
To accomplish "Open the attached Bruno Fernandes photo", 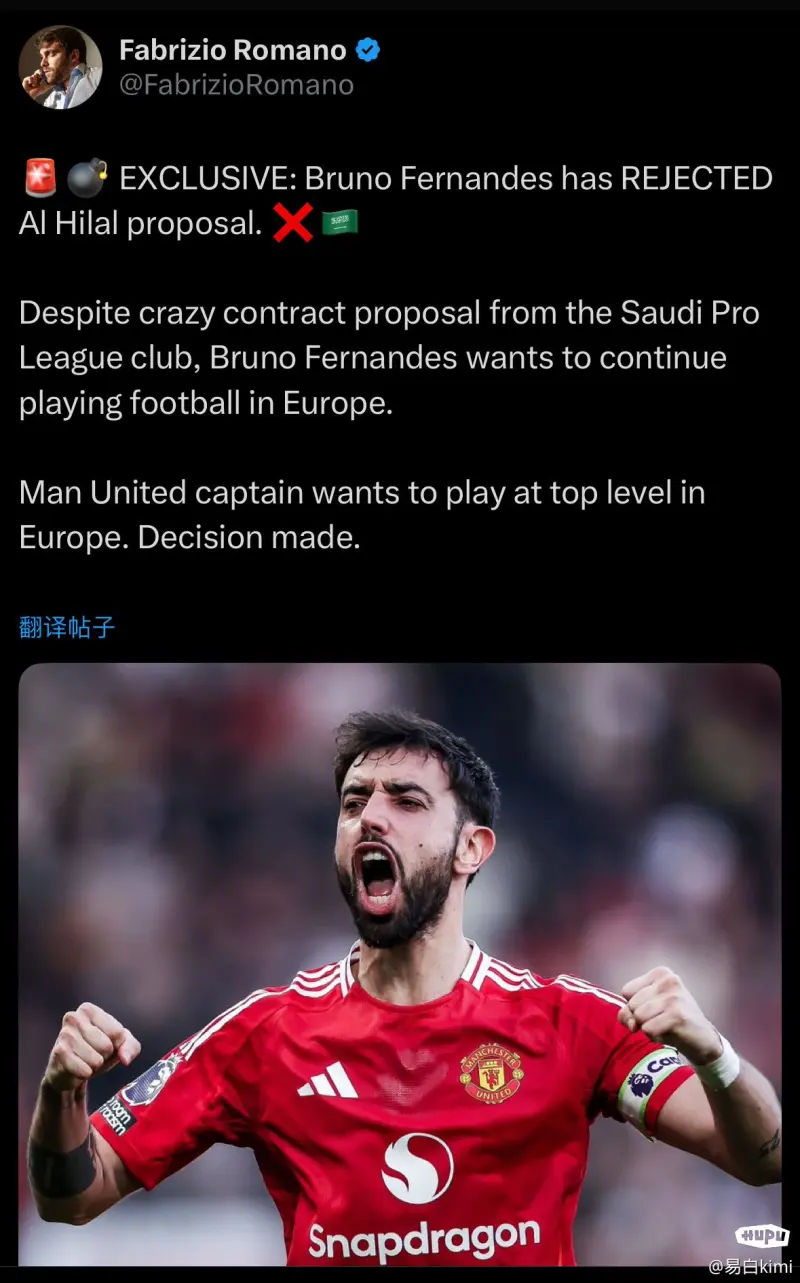I will click(400, 960).
